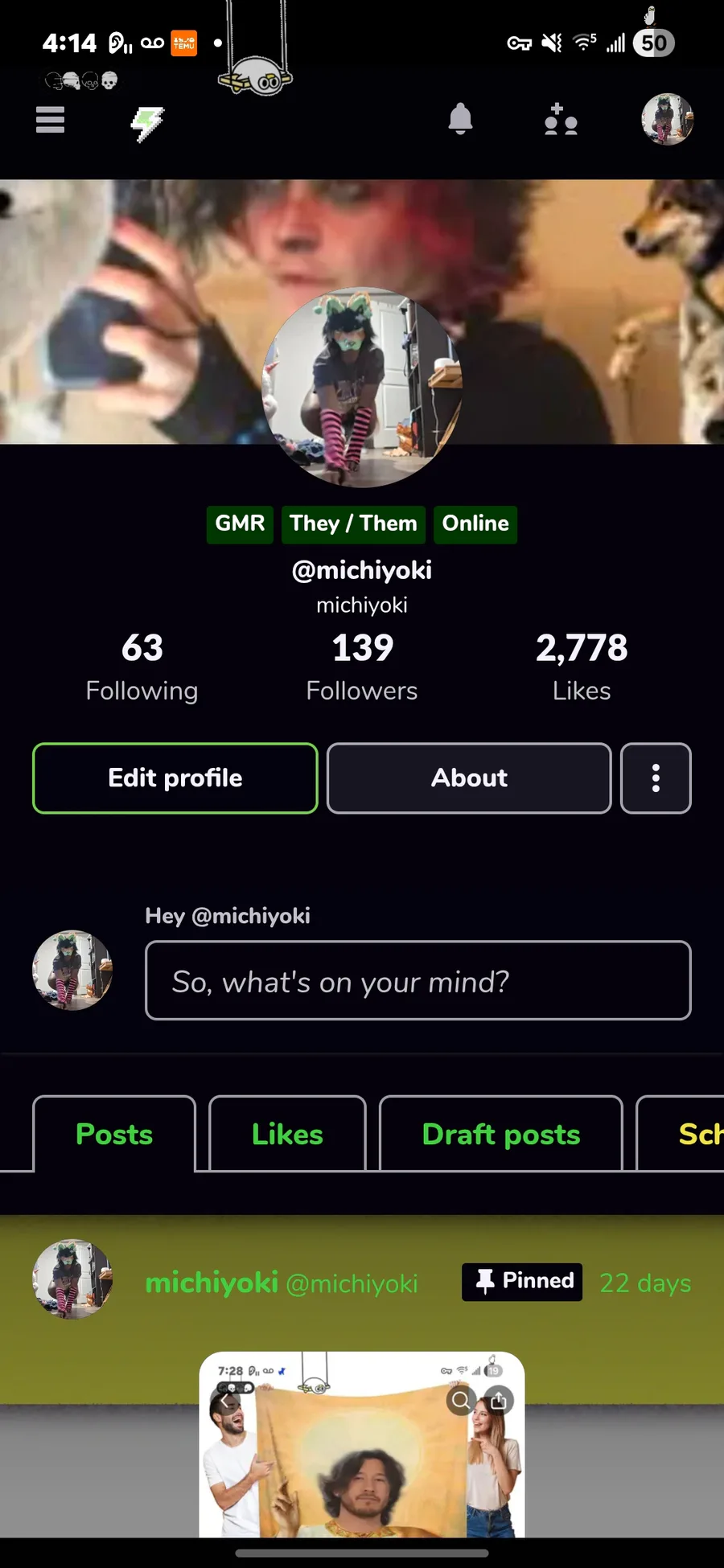The height and width of the screenshot is (1568, 724).
Task: View the large circular profile picture
Action: click(362, 388)
